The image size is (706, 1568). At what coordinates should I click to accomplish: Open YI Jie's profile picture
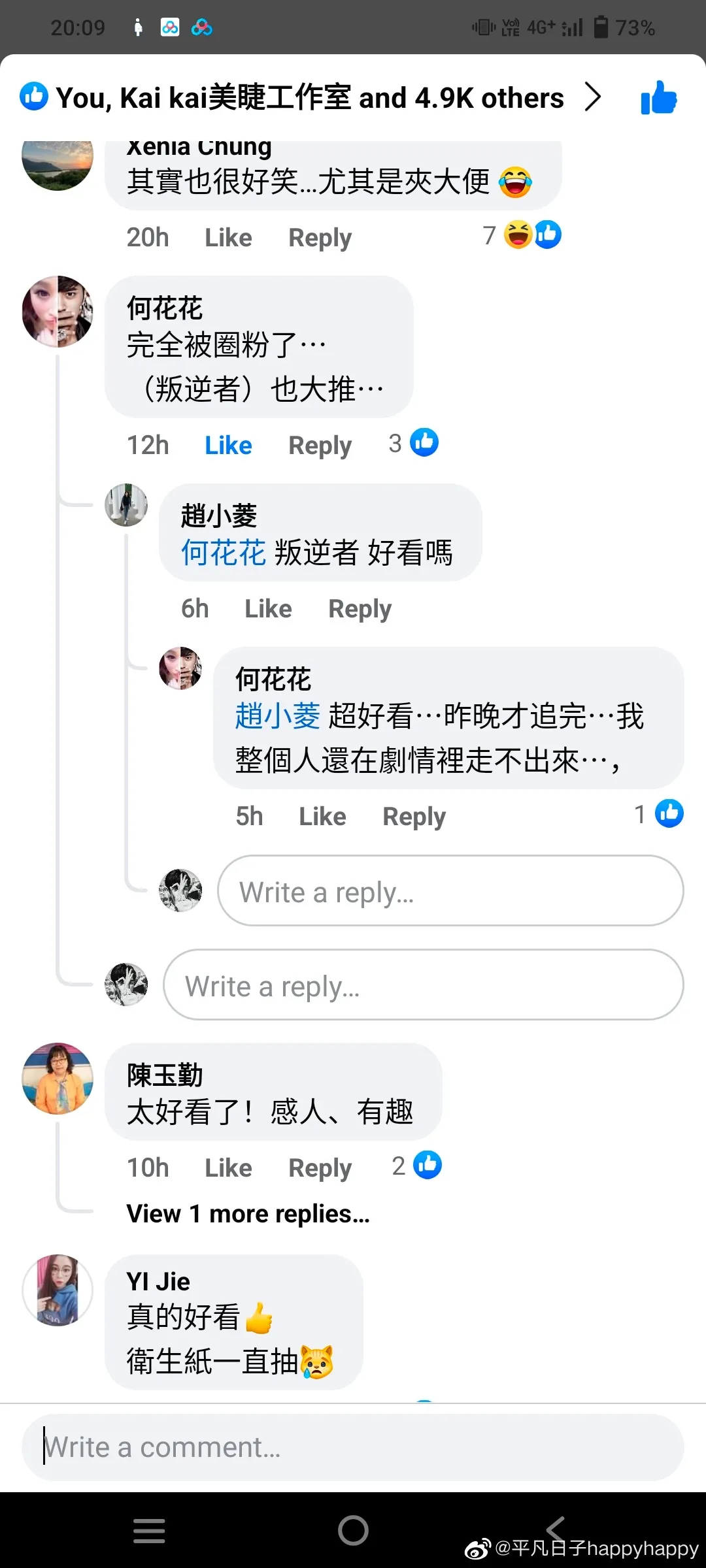[58, 1290]
